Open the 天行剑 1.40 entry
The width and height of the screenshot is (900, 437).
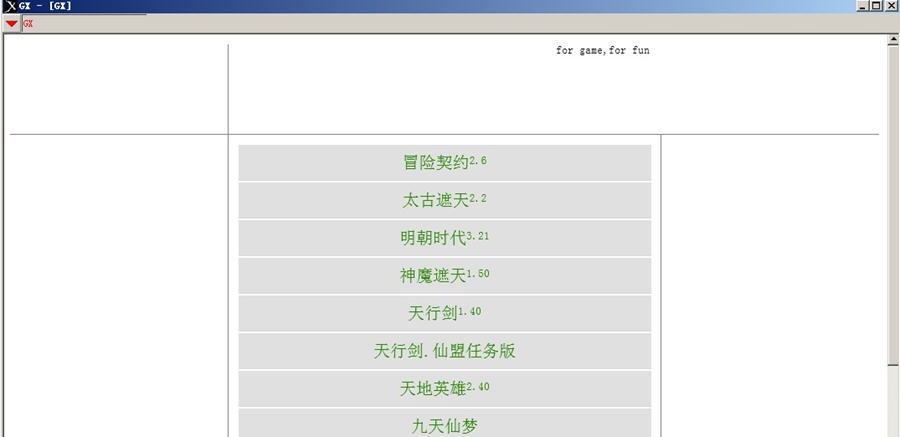pyautogui.click(x=444, y=313)
